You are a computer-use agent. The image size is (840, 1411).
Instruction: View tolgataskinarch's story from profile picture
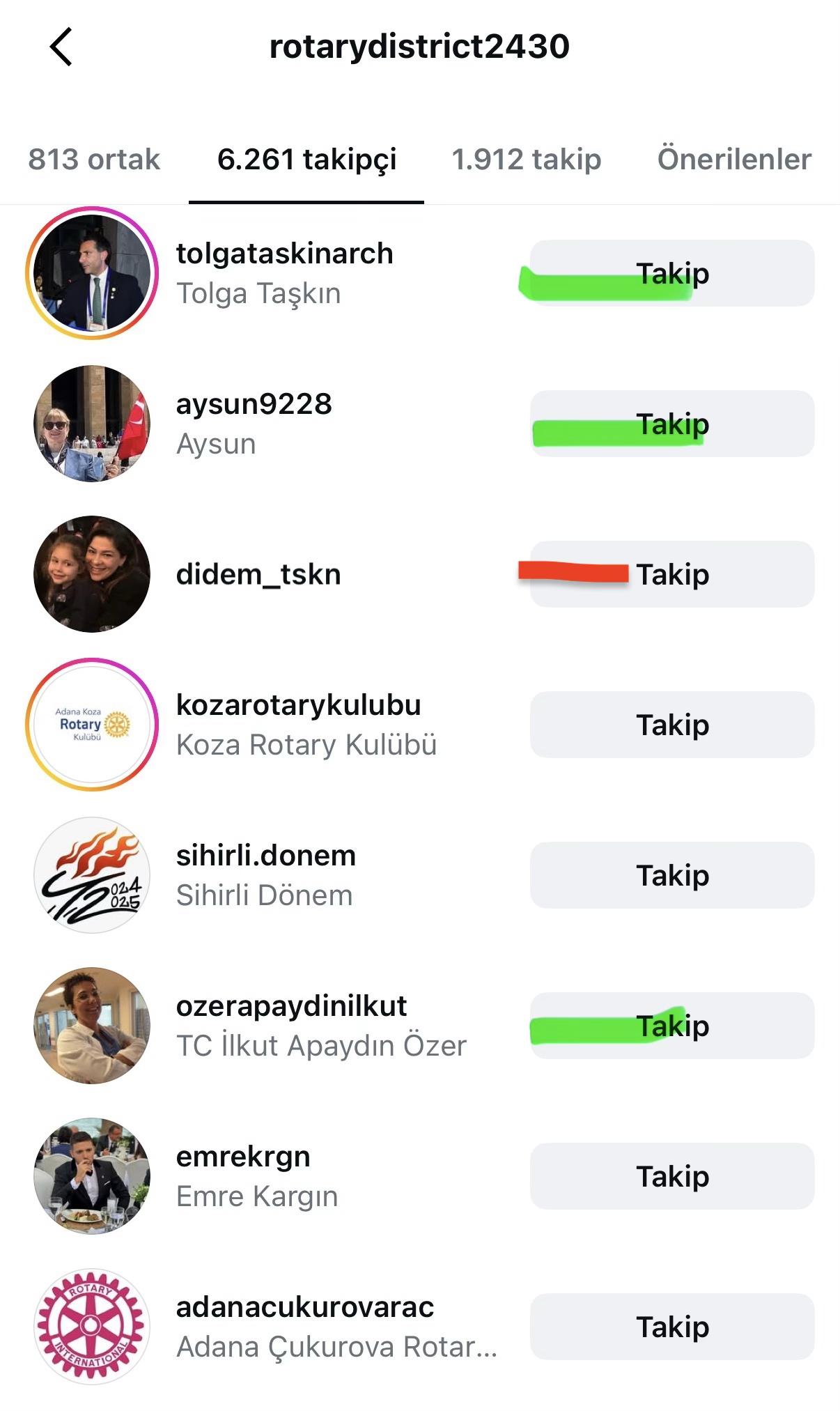click(92, 273)
